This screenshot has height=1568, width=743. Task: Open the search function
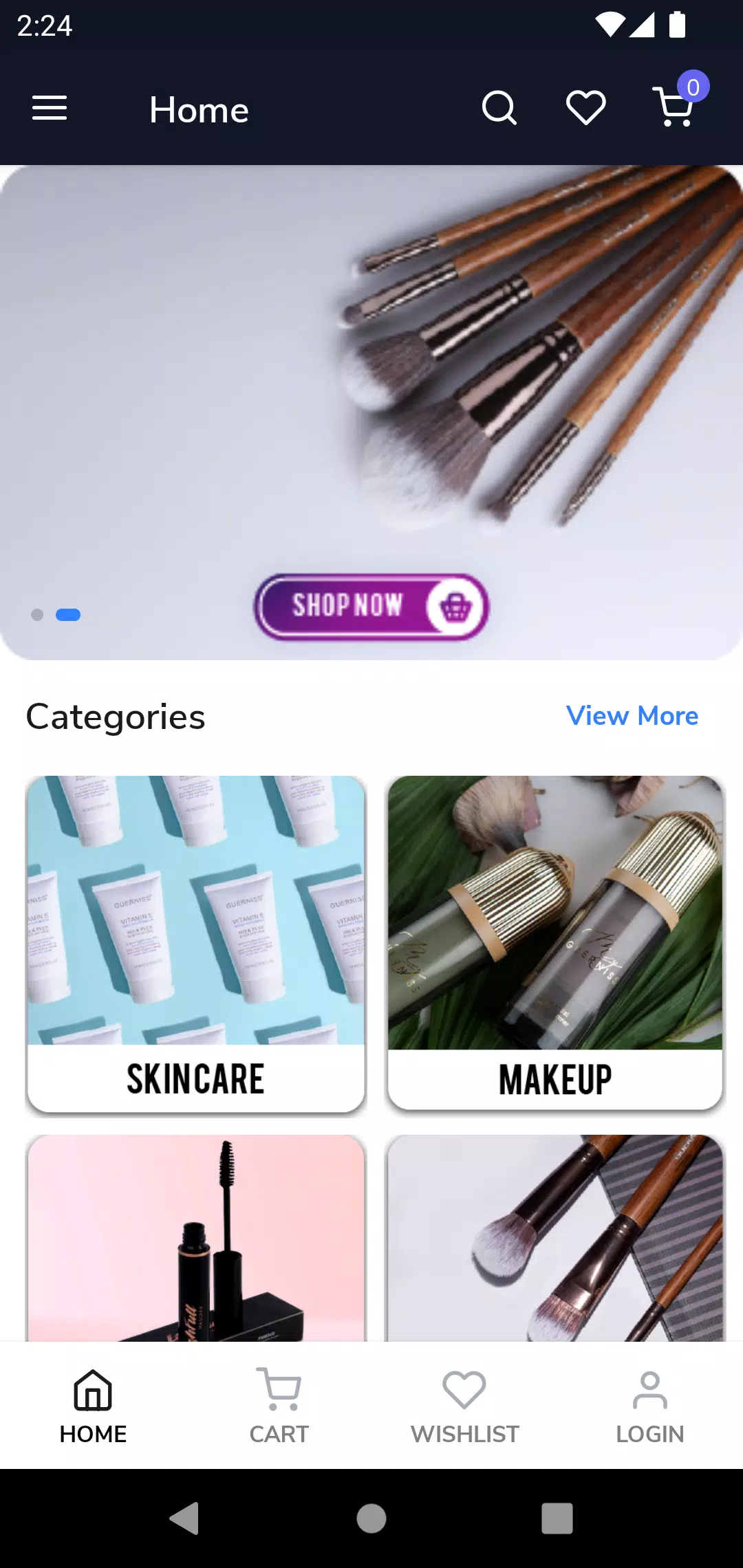(x=499, y=108)
